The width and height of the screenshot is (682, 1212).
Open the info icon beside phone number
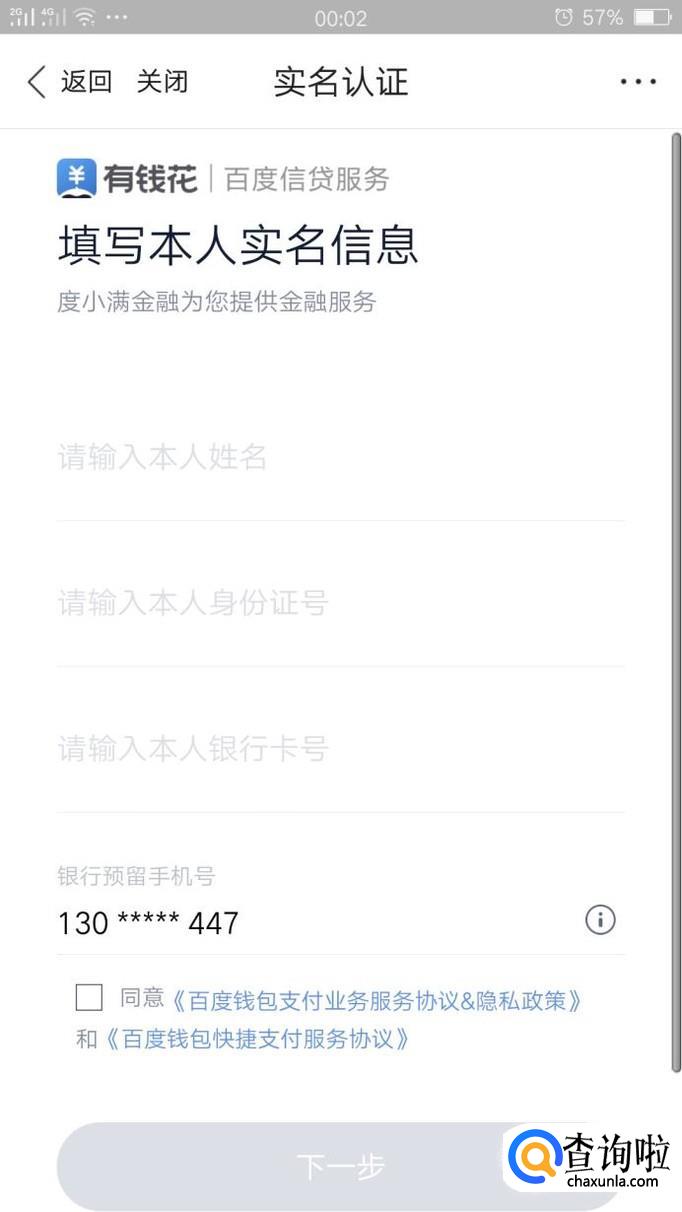point(600,920)
